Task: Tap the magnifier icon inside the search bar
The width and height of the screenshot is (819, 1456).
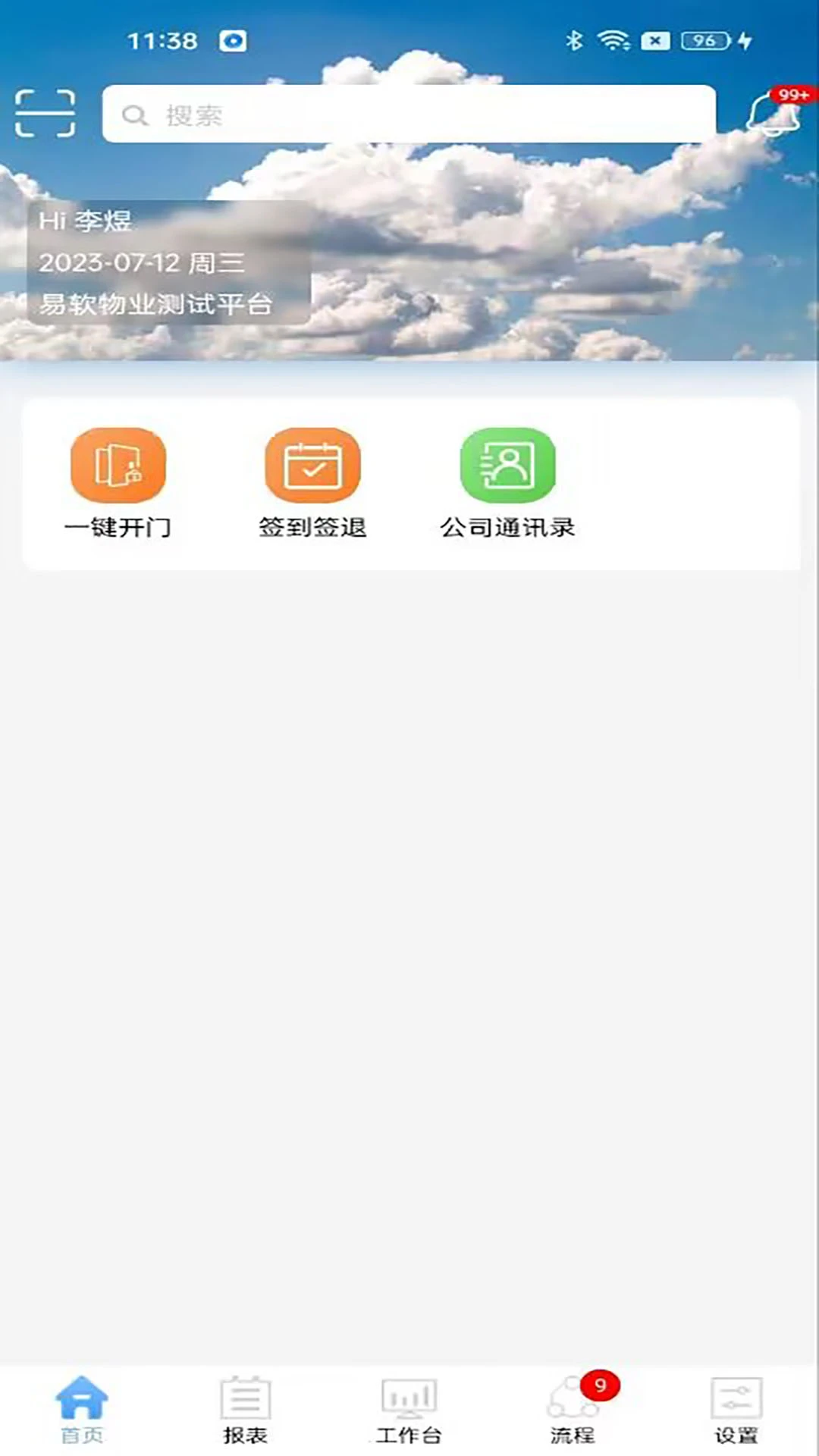Action: [136, 115]
